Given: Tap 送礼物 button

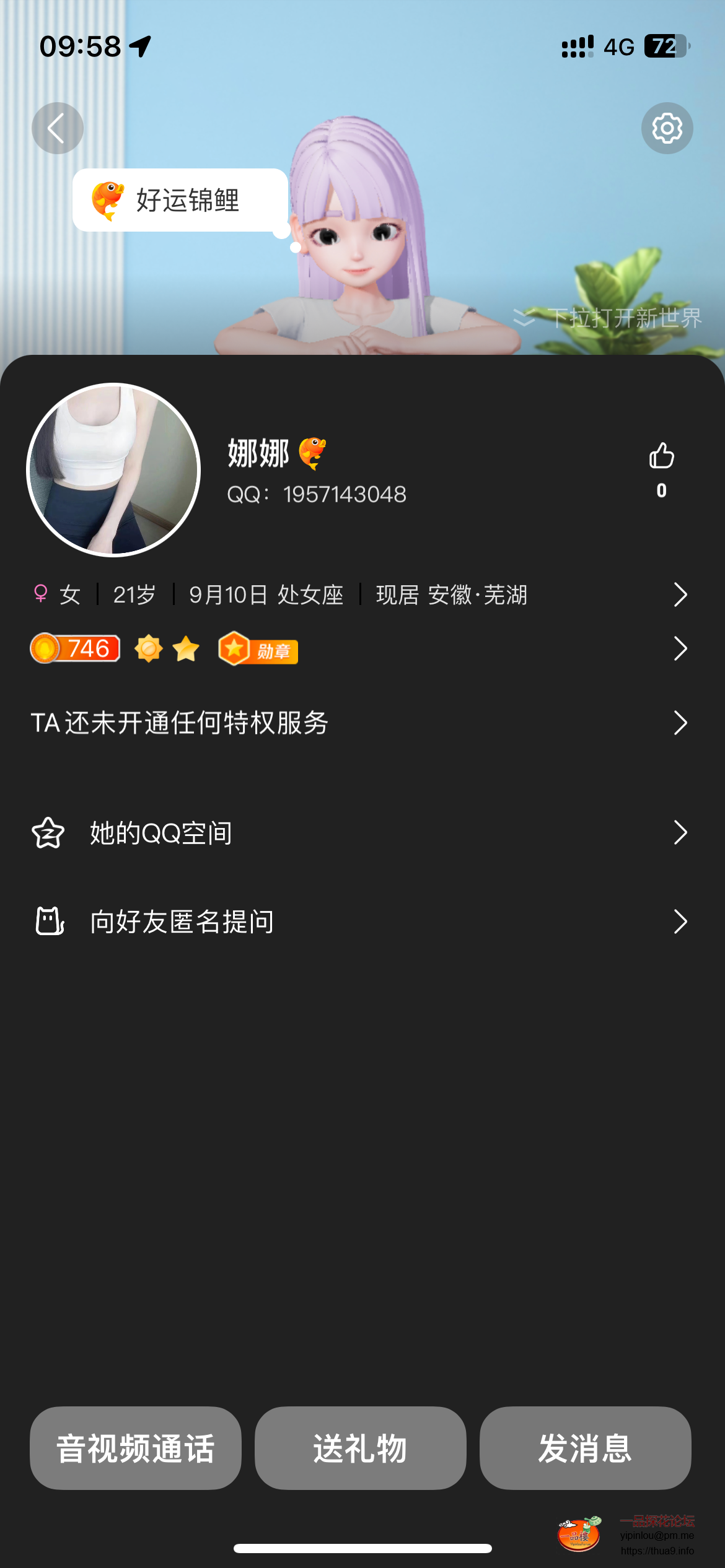Looking at the screenshot, I should (360, 1448).
